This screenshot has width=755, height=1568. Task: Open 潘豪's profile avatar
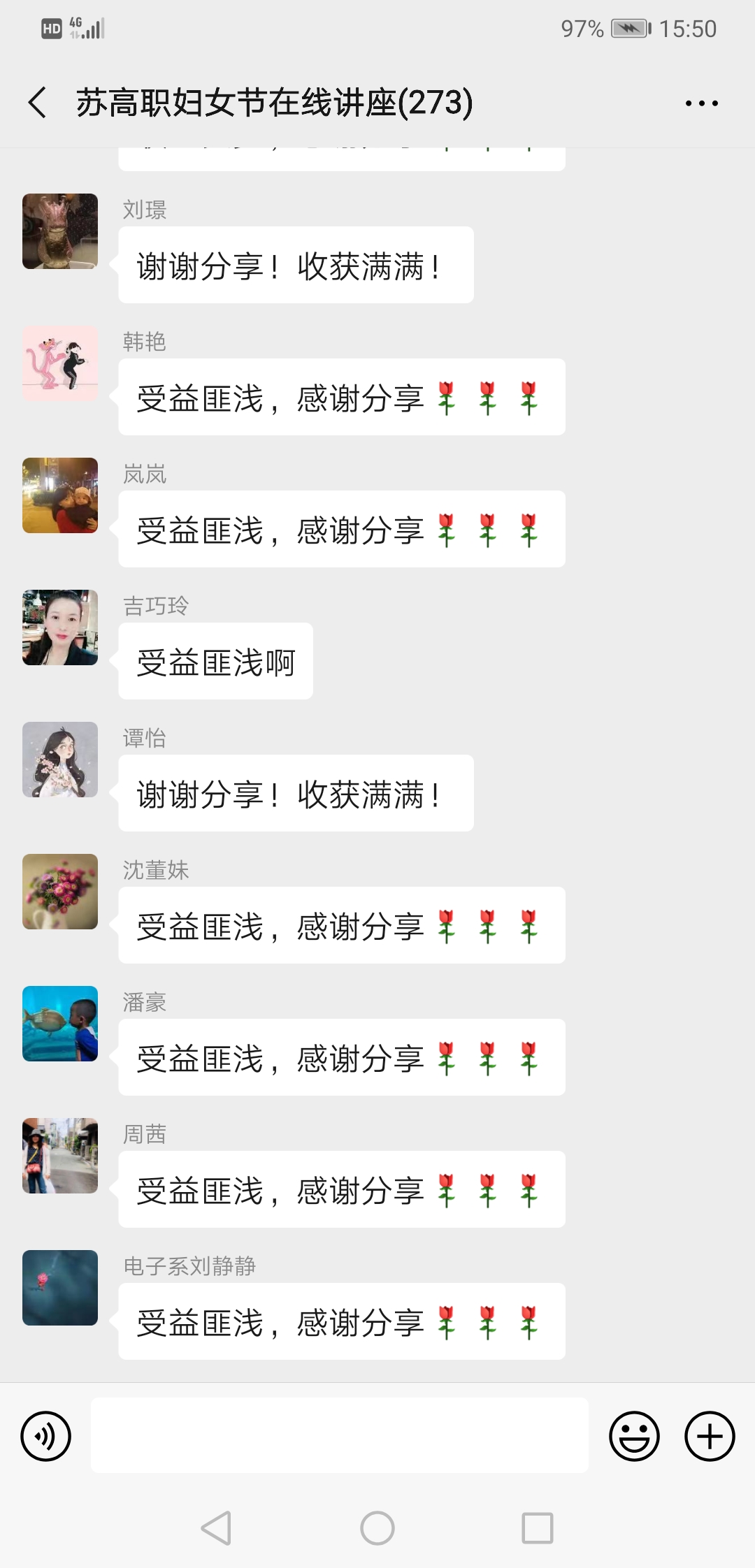(x=60, y=1024)
